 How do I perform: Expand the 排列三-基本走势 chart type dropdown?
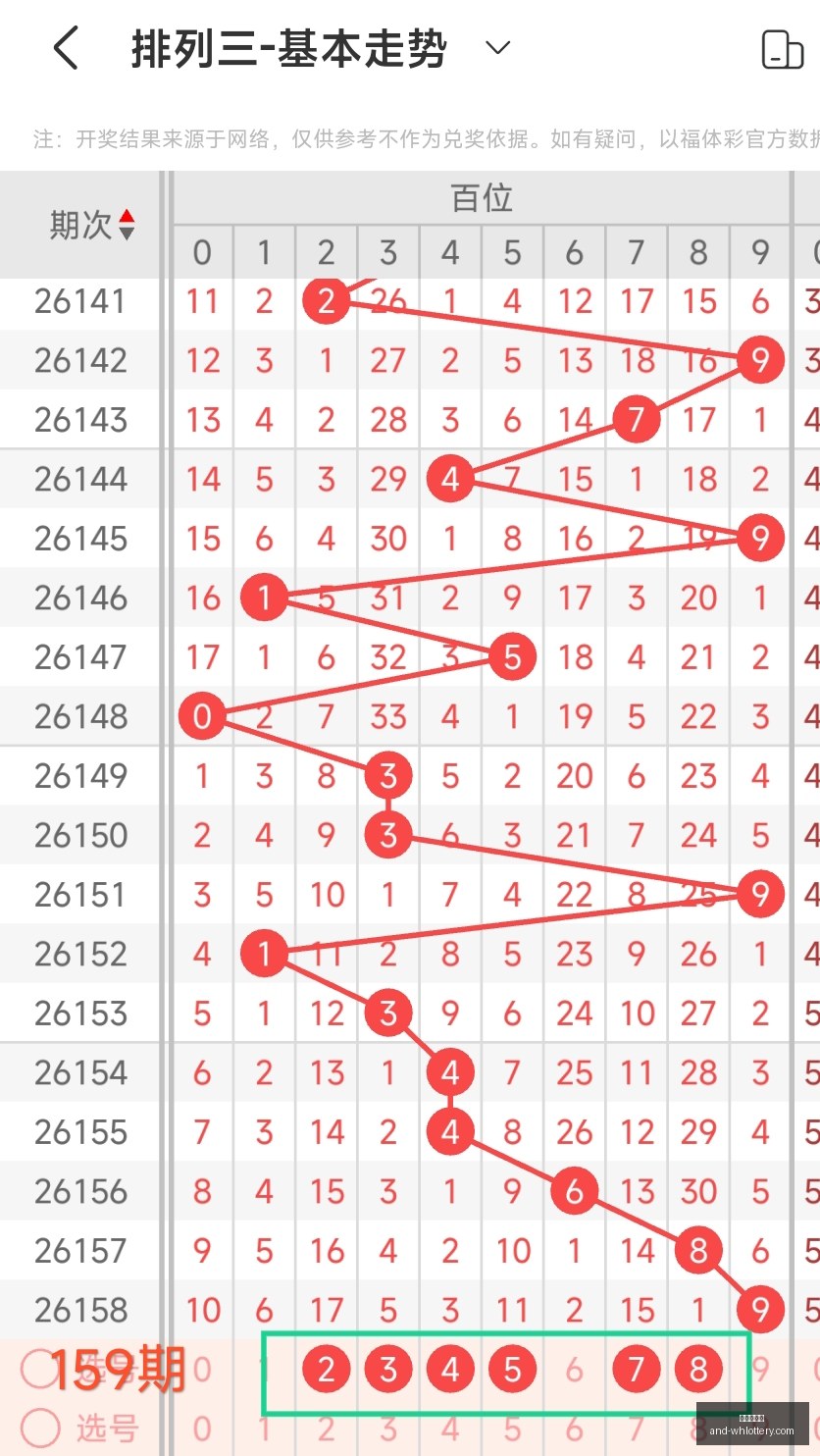coord(498,48)
